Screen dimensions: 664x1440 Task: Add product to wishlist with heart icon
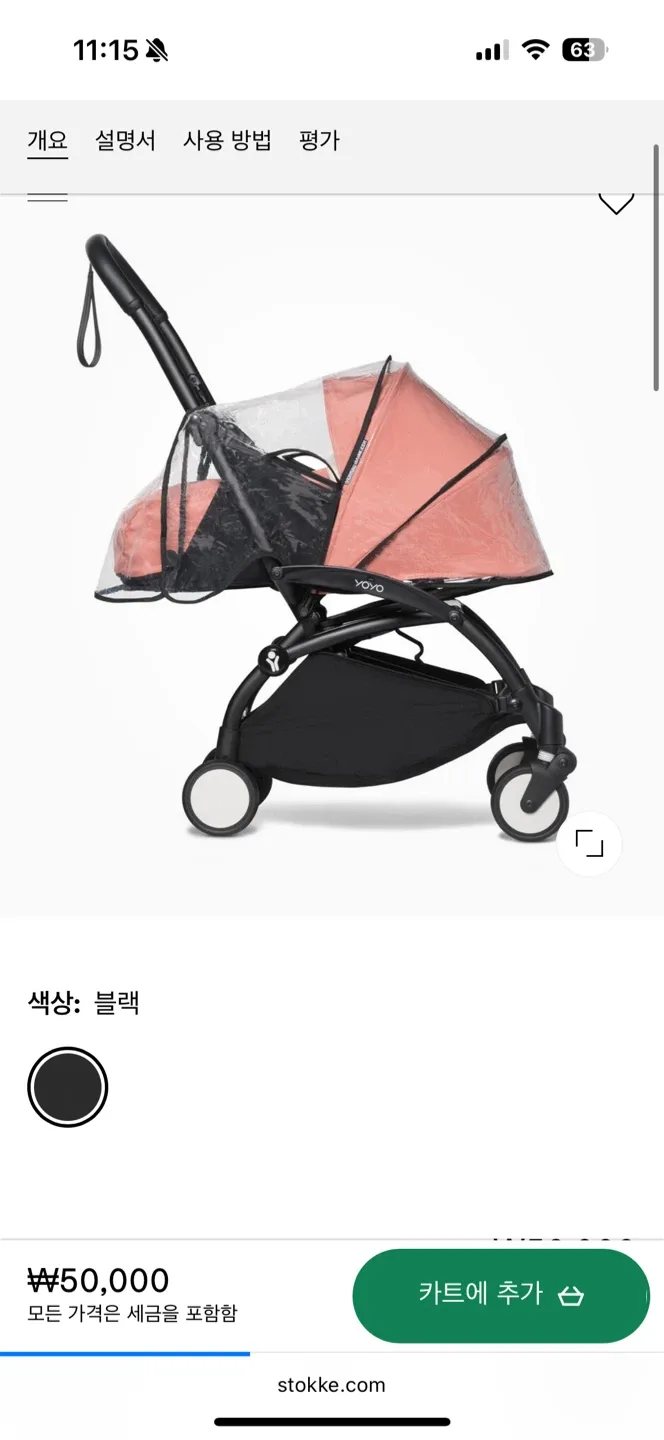616,201
